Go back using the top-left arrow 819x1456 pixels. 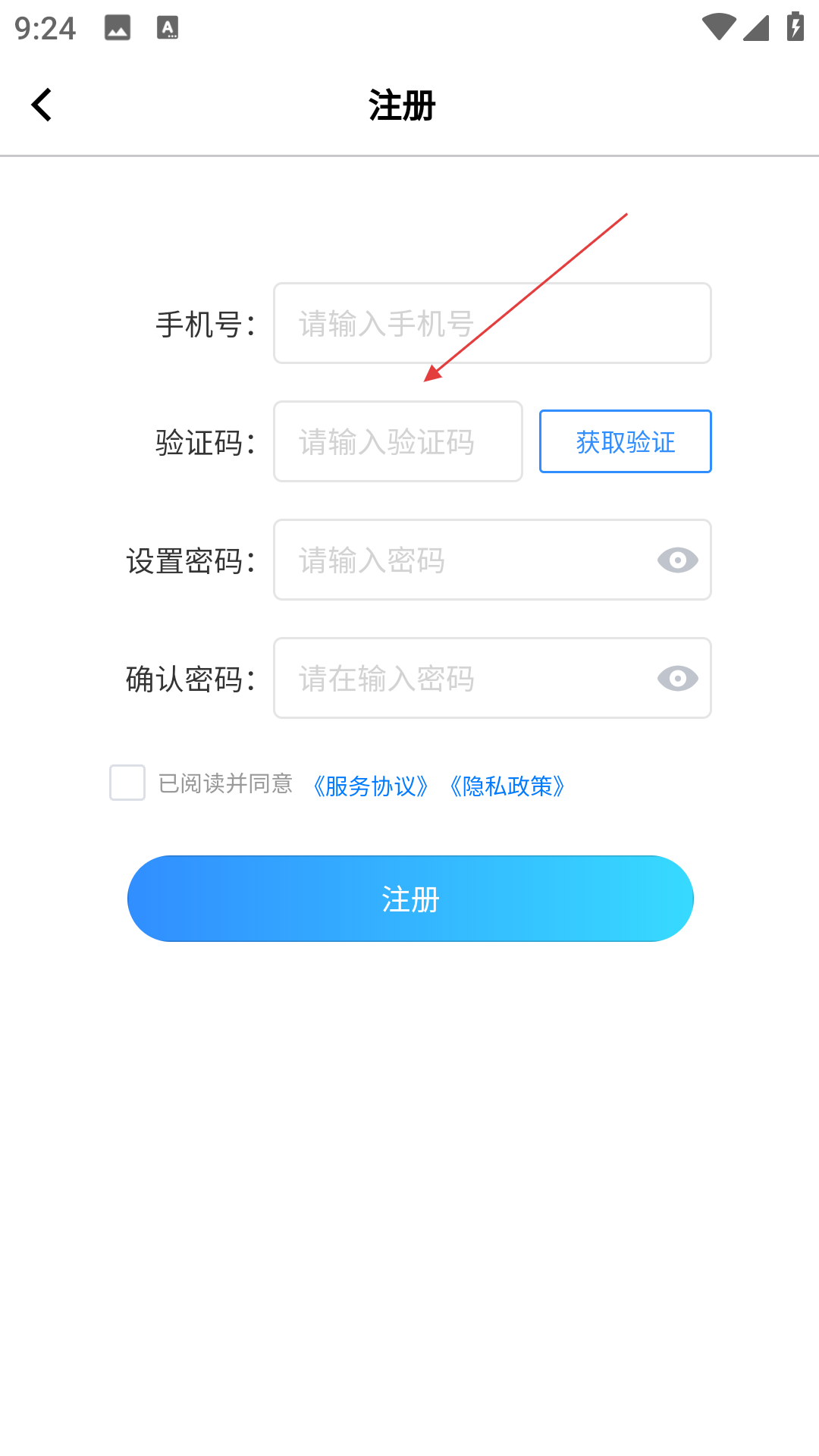point(42,105)
